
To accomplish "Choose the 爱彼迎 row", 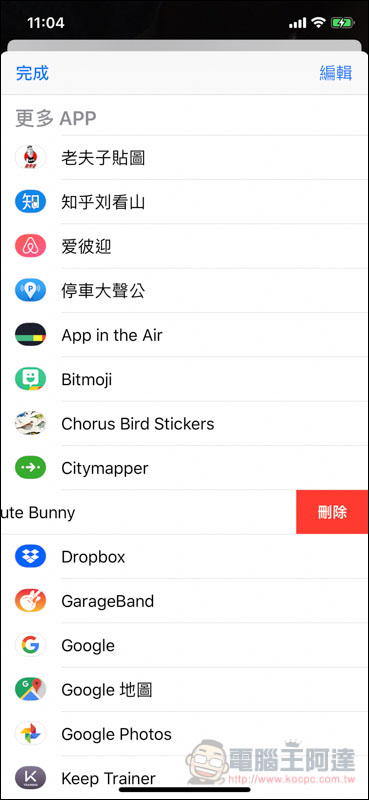I will tap(185, 246).
